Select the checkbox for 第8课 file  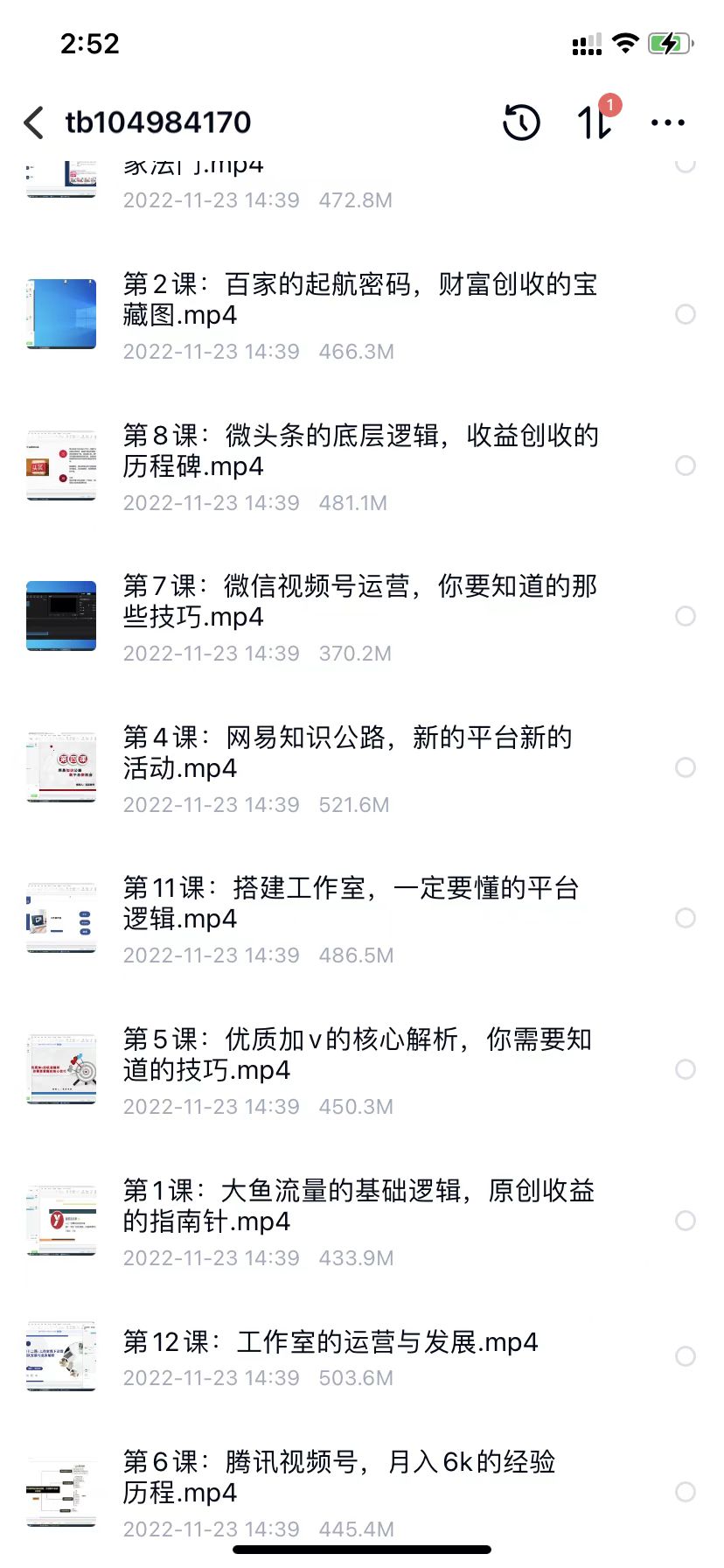pos(686,465)
